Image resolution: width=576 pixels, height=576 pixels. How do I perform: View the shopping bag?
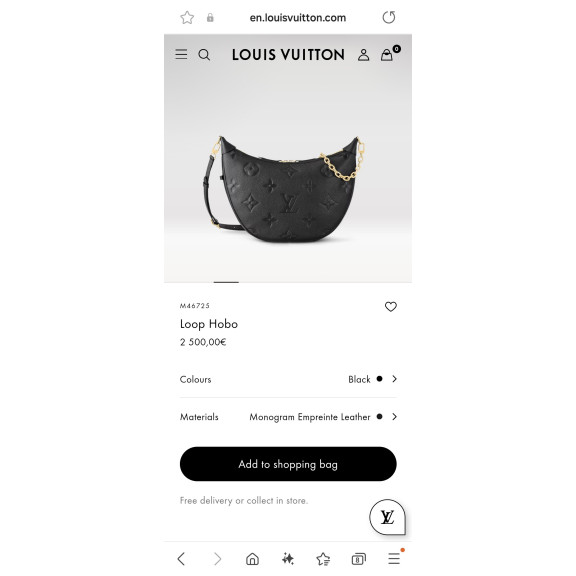pos(389,54)
